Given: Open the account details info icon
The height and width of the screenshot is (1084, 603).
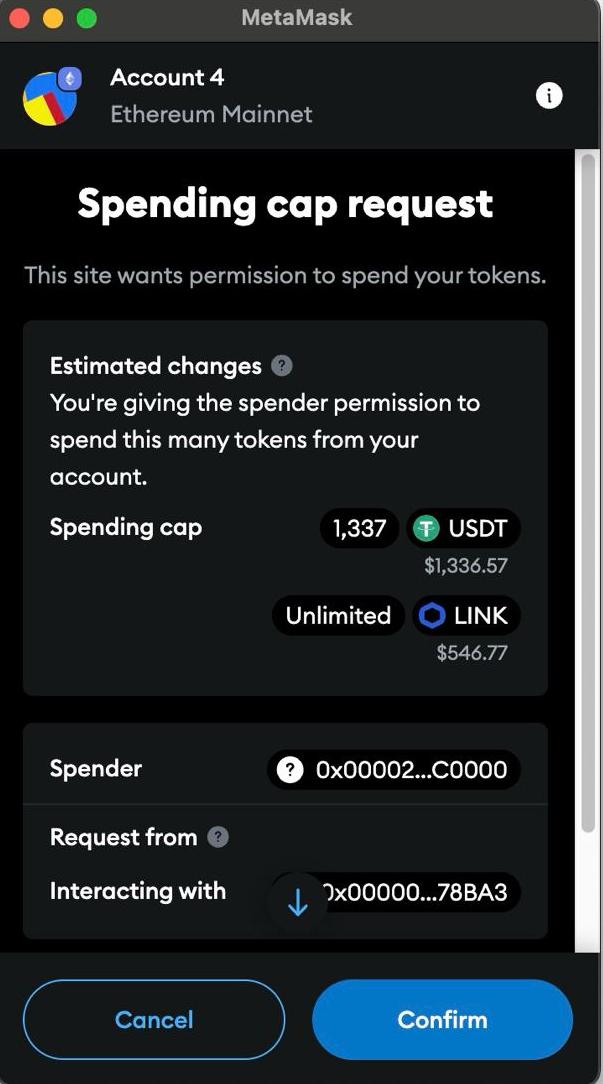Looking at the screenshot, I should 549,96.
